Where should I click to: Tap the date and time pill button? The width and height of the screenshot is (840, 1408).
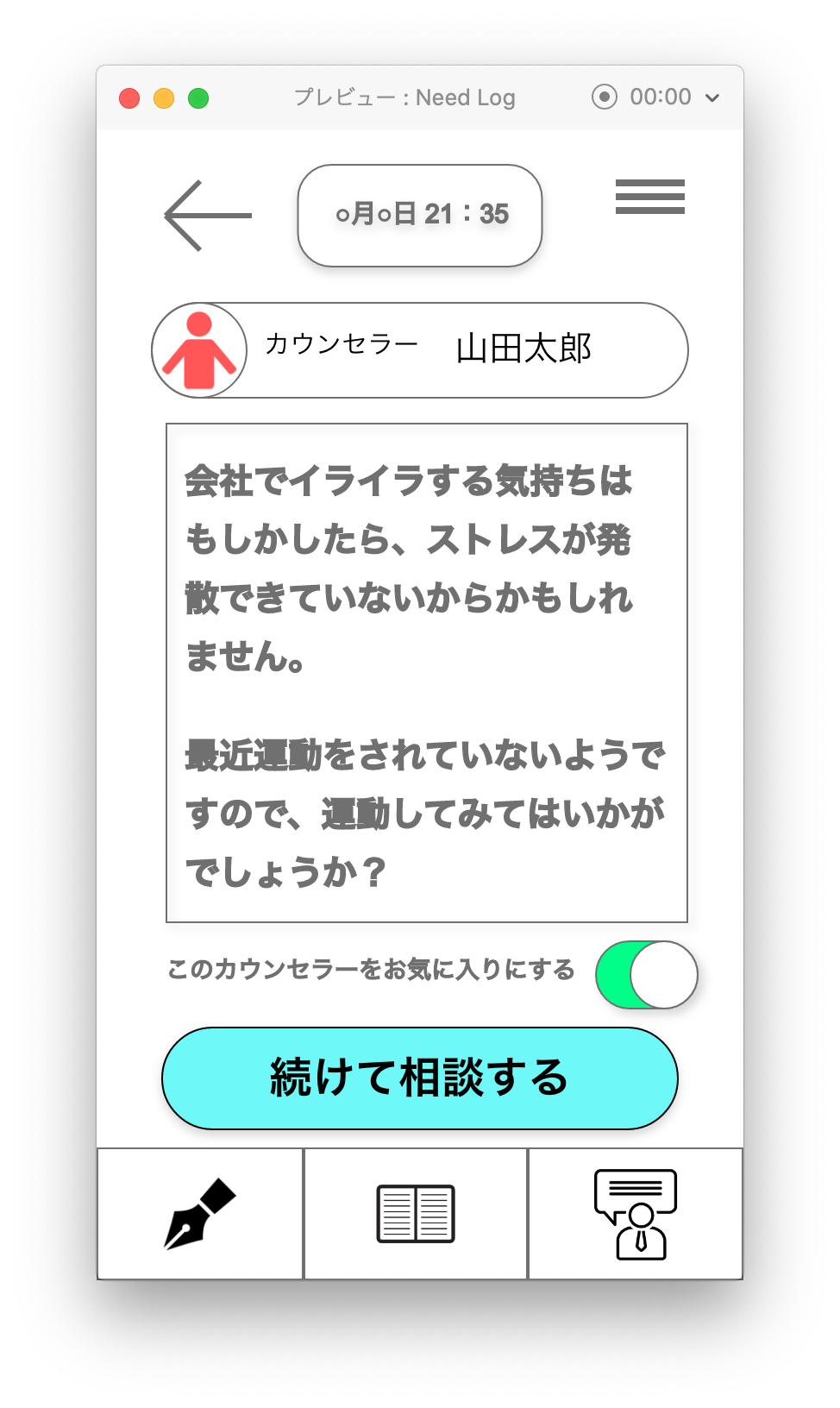(x=420, y=215)
